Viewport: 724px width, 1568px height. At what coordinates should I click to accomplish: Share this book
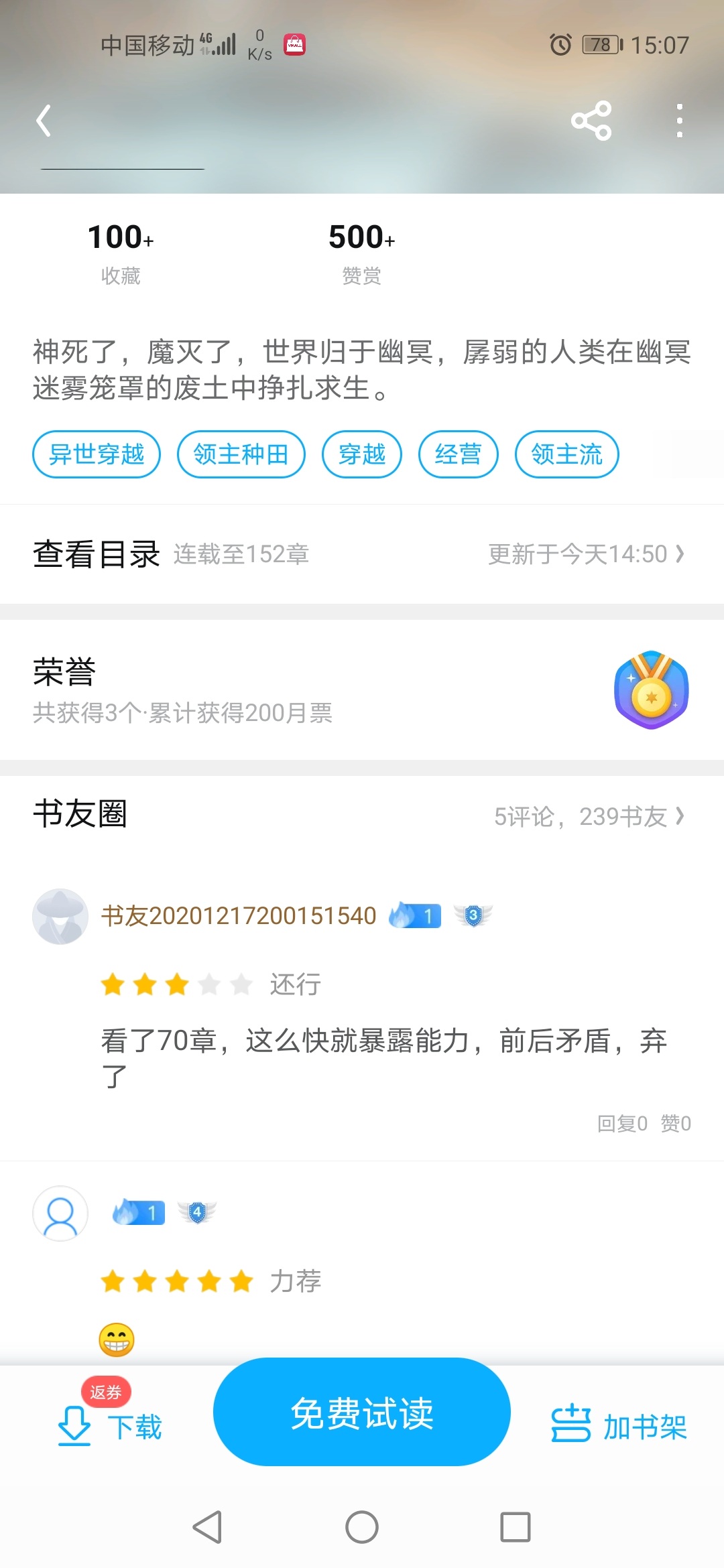pos(591,121)
